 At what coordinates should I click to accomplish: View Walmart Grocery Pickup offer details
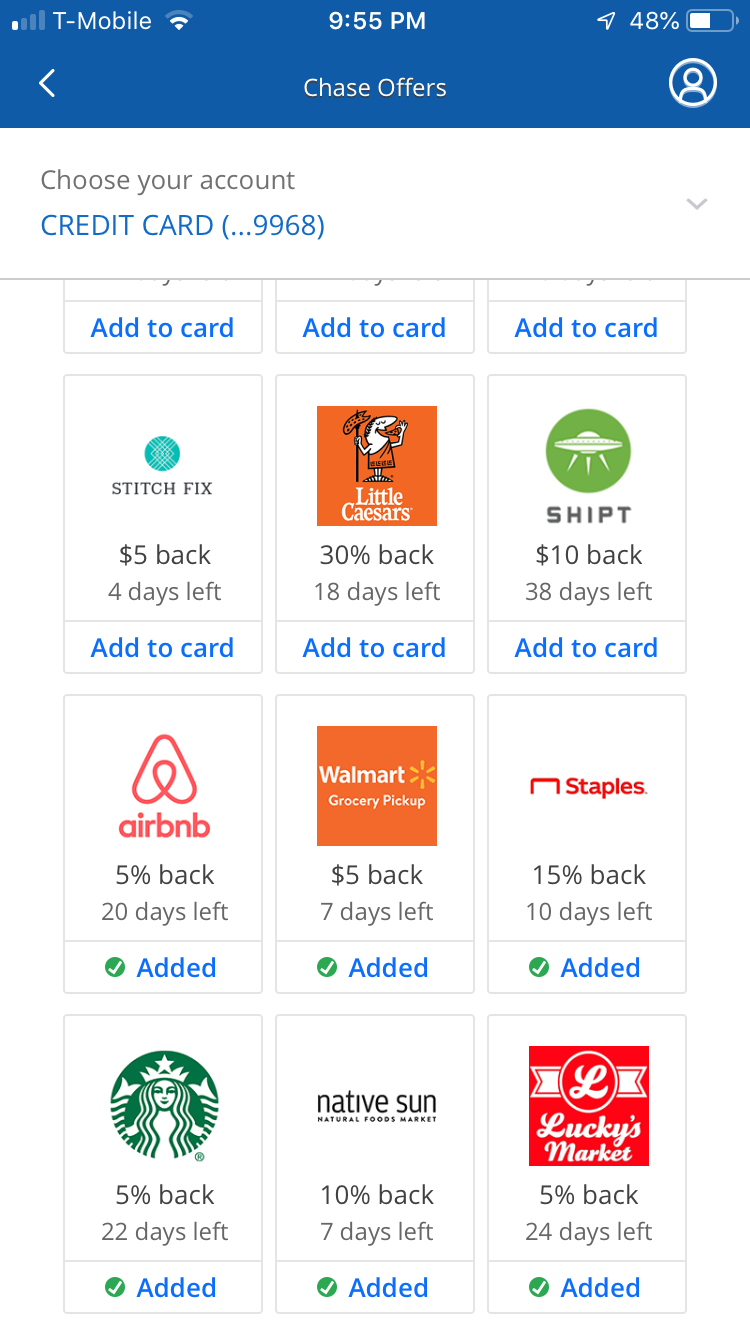(x=376, y=820)
